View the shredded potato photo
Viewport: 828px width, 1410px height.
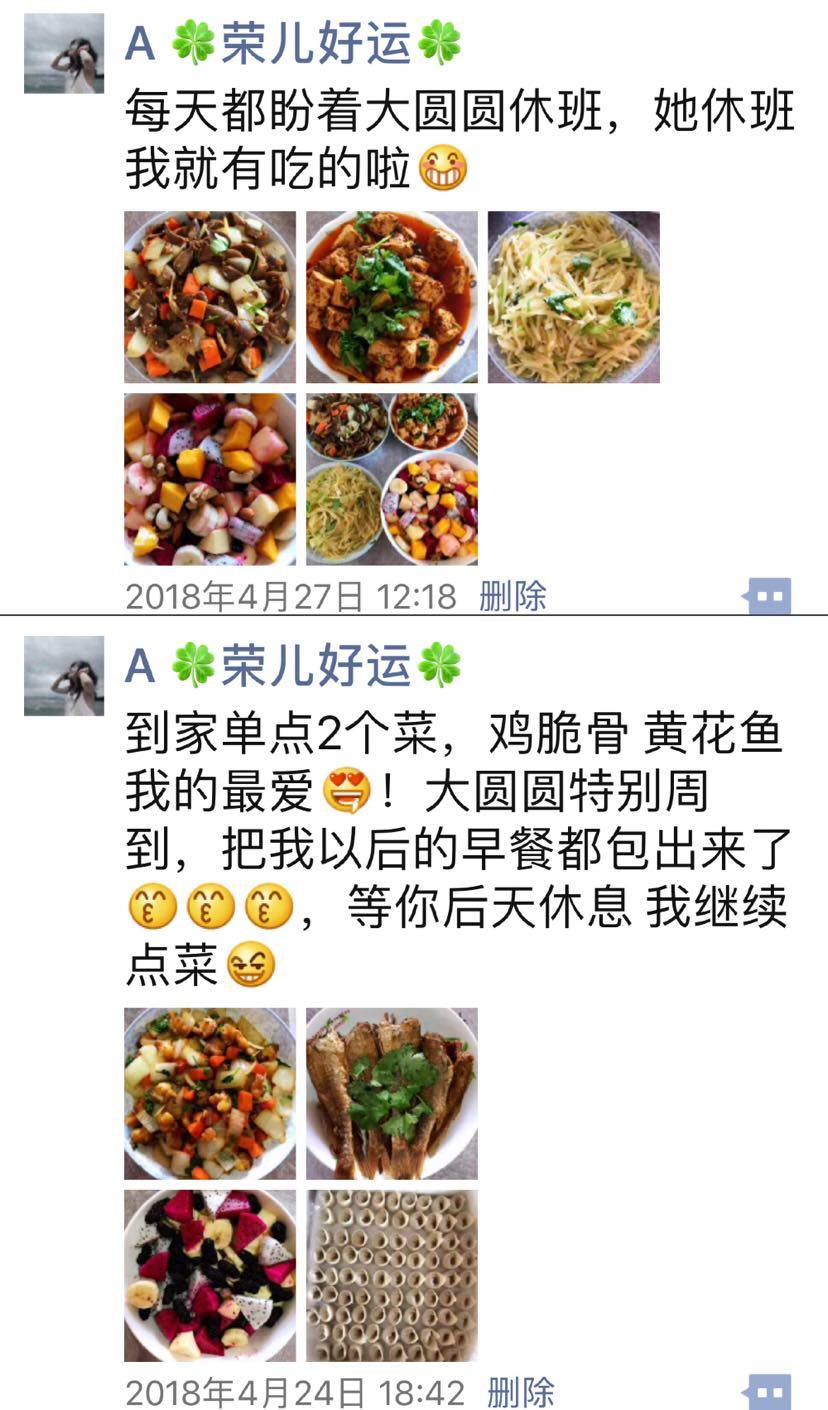click(574, 297)
